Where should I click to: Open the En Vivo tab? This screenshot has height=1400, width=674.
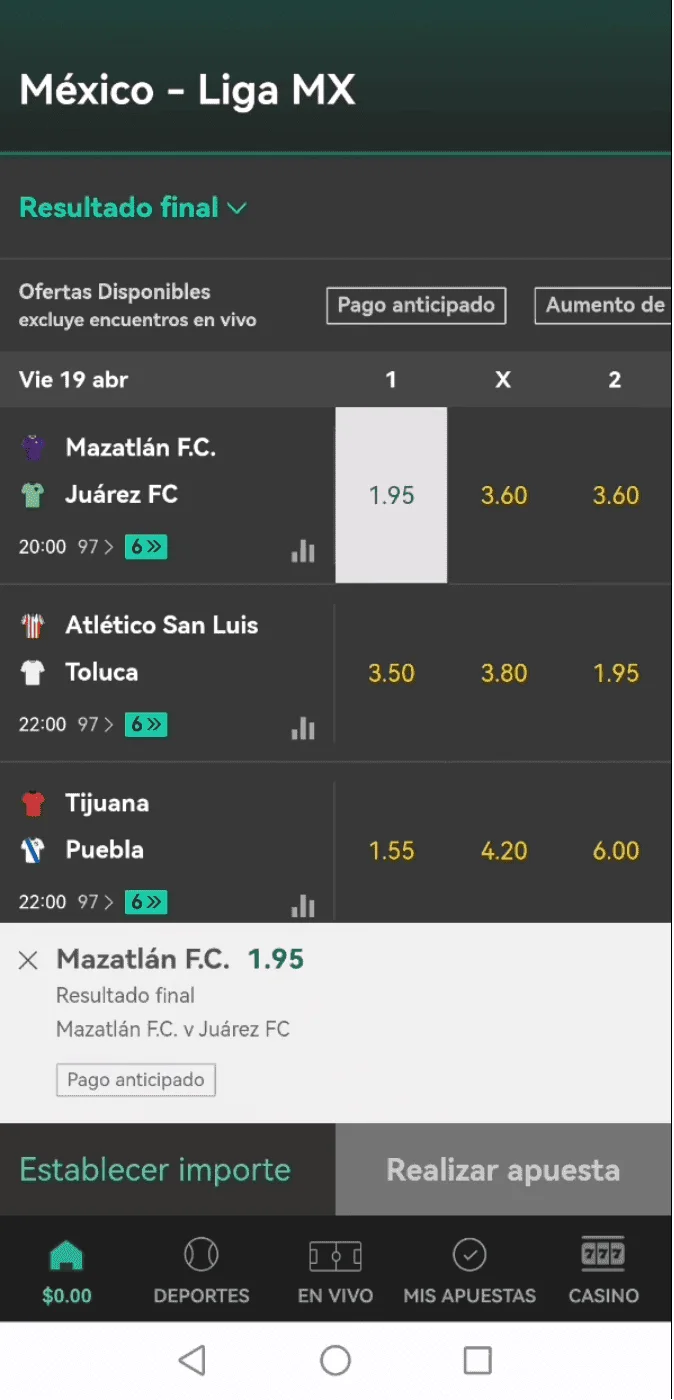click(x=335, y=1270)
